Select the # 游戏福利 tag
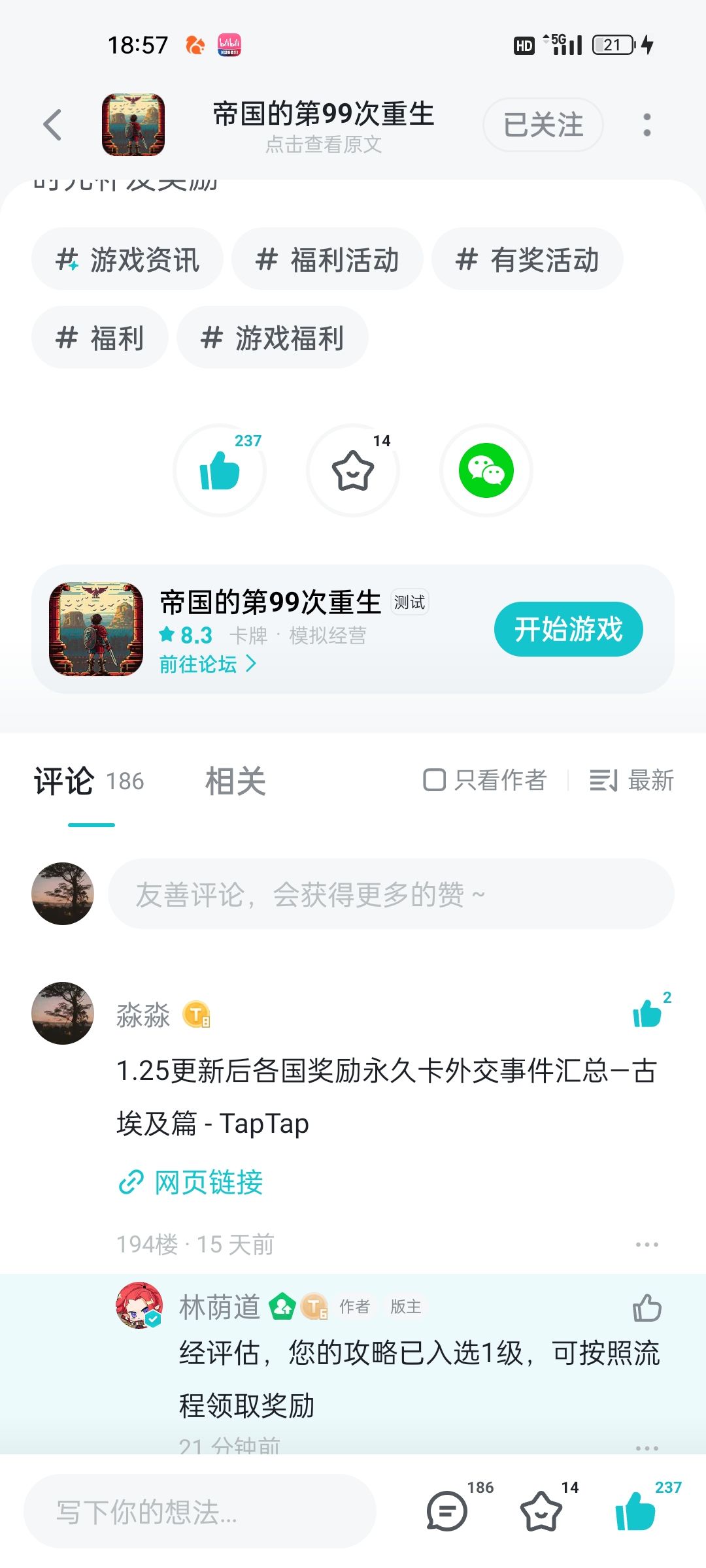706x1568 pixels. [272, 338]
